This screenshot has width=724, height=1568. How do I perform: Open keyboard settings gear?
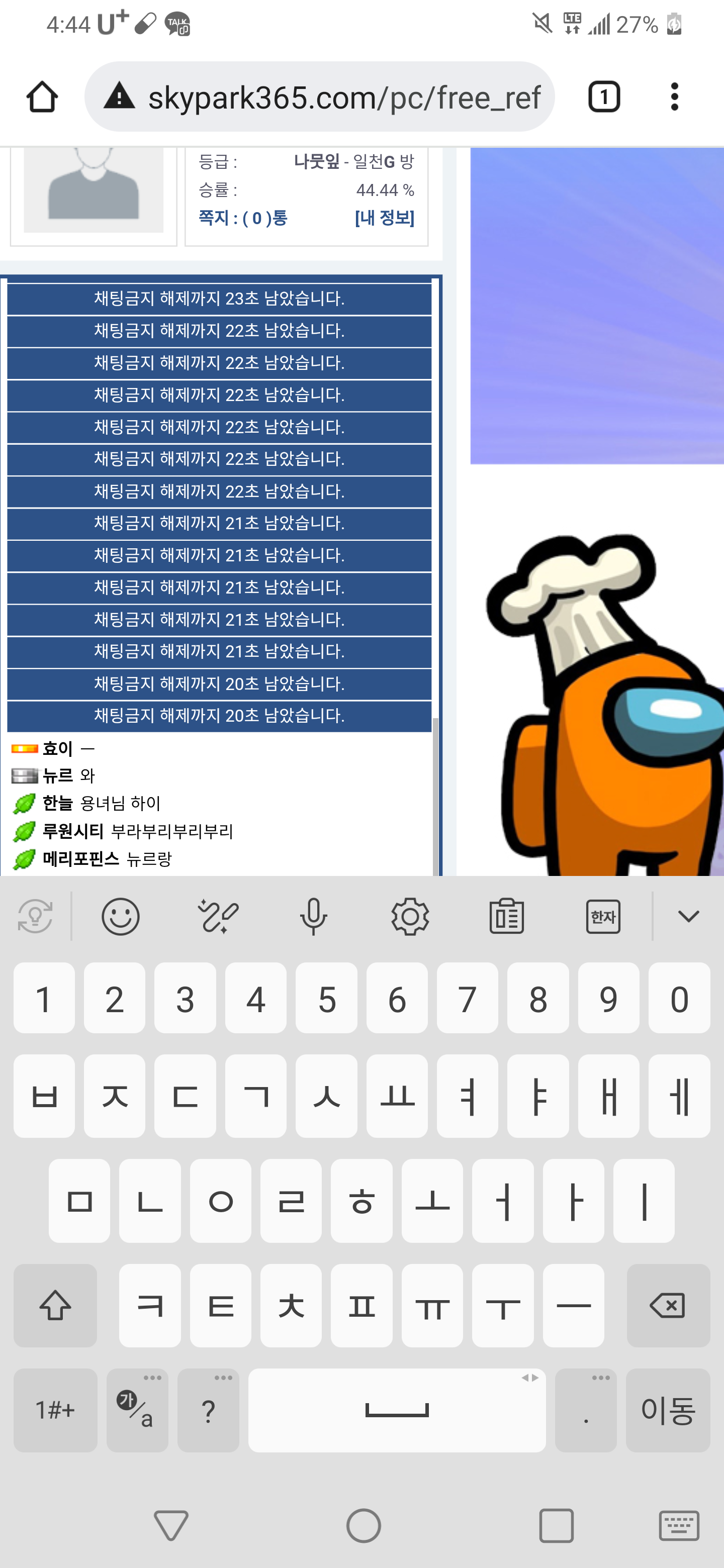coord(410,916)
